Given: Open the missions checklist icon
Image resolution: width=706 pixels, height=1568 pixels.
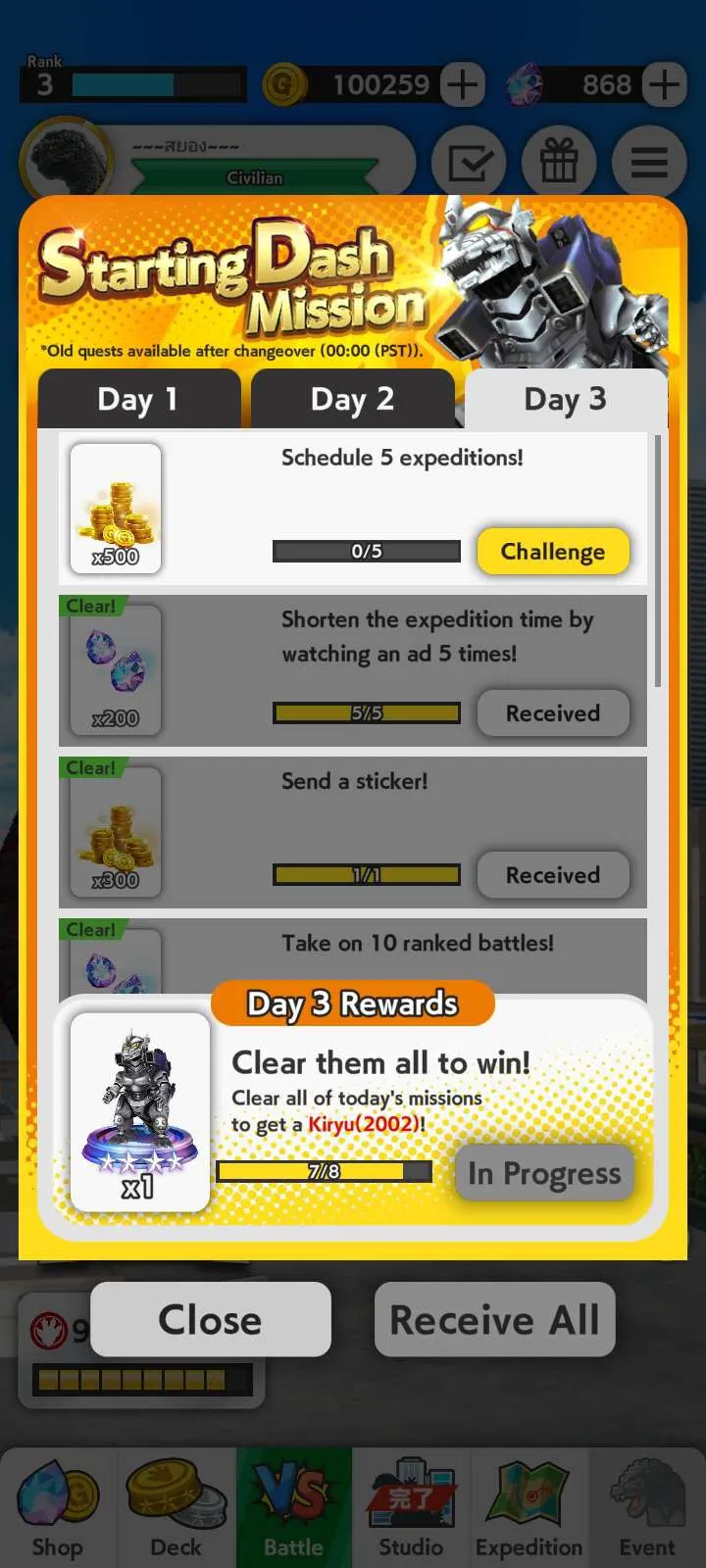Looking at the screenshot, I should tap(470, 162).
